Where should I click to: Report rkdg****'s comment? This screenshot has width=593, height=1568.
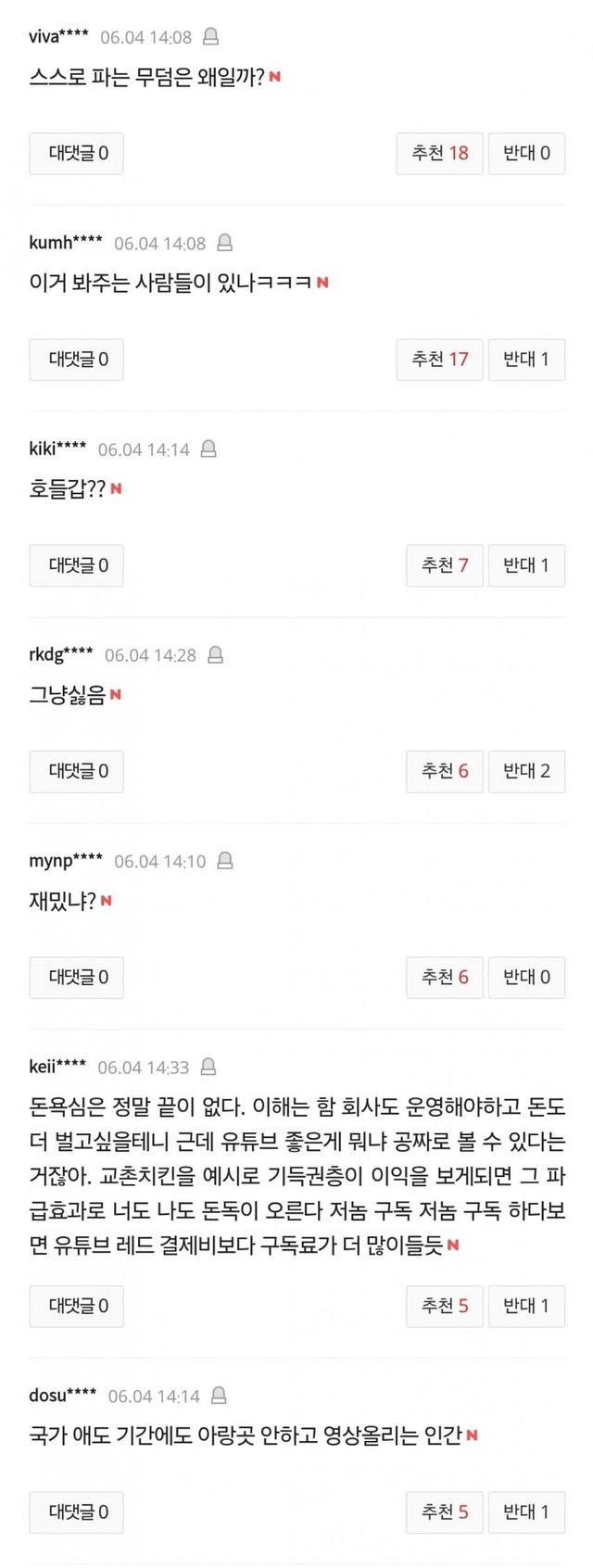[x=215, y=655]
